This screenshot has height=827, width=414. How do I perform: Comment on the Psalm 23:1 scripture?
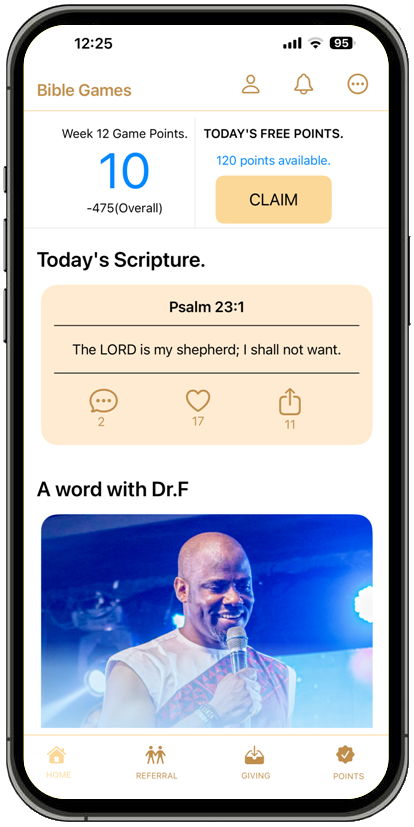coord(103,401)
